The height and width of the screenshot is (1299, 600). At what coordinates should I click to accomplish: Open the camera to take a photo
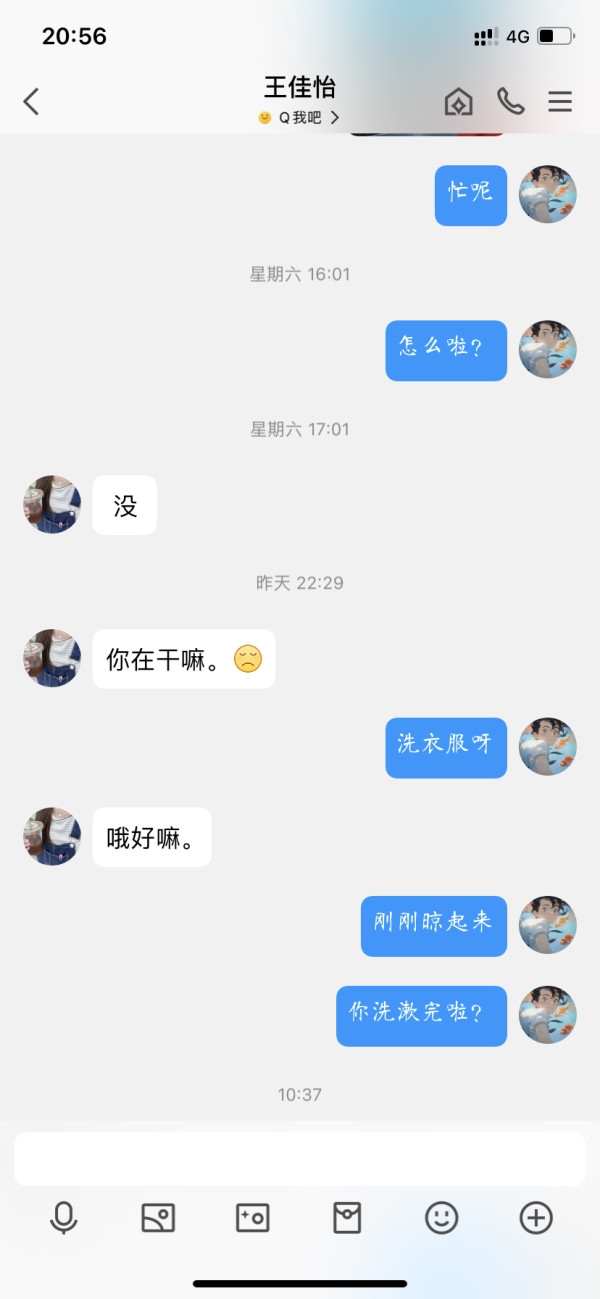tap(252, 1217)
